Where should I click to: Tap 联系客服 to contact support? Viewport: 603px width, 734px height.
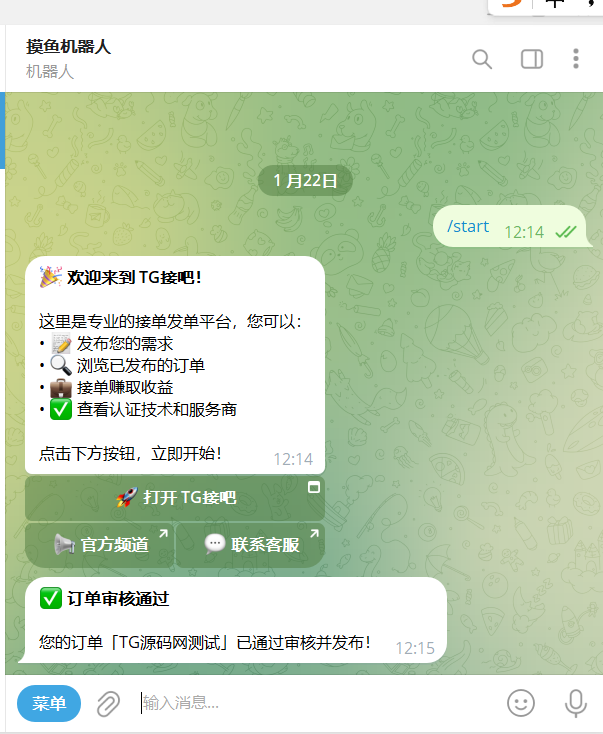coord(250,545)
